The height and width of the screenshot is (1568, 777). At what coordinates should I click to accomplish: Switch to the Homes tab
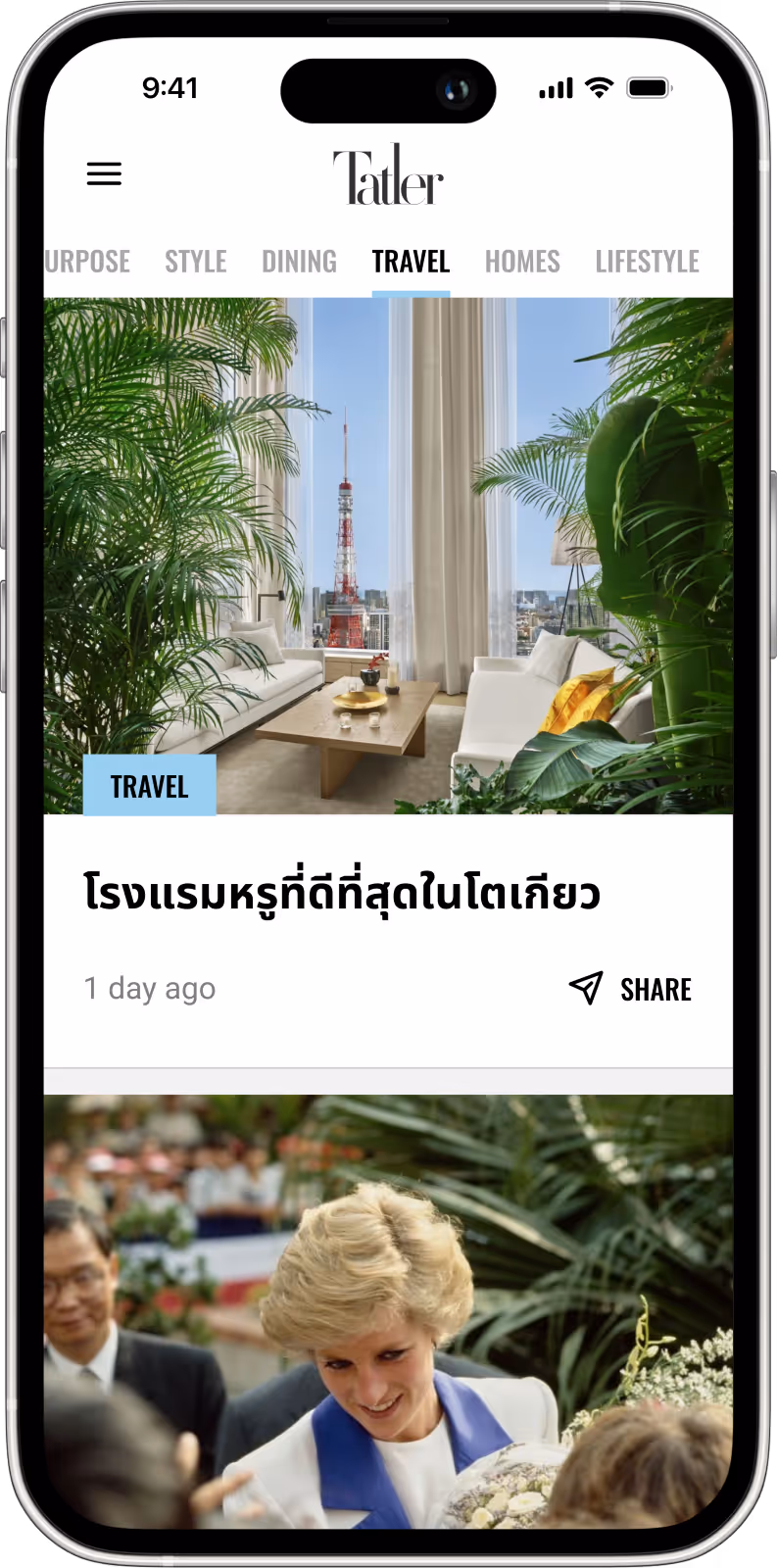[522, 262]
